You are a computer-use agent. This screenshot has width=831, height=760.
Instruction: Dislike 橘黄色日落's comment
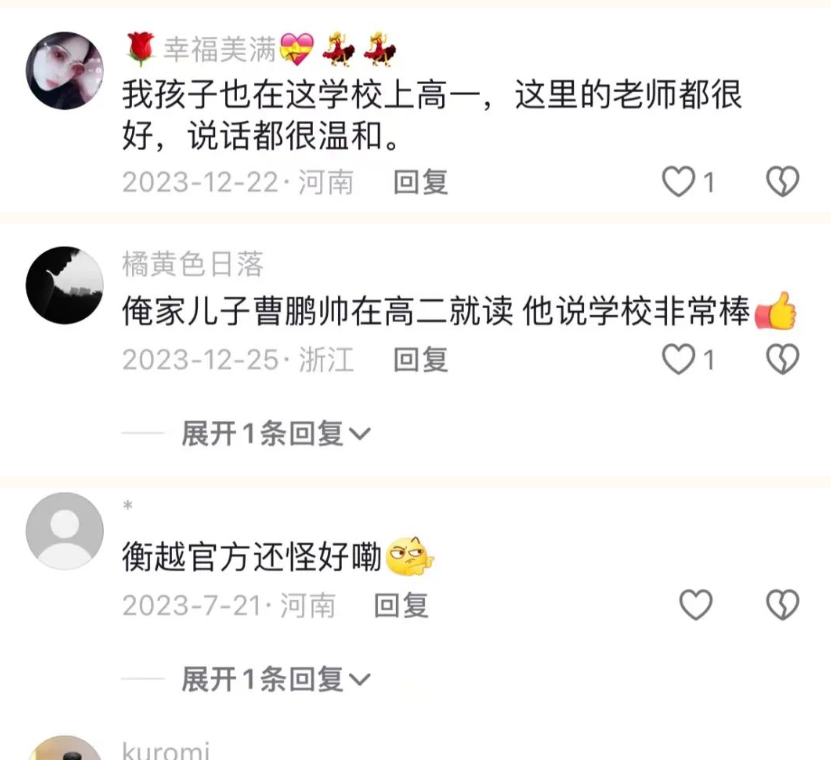click(x=782, y=359)
